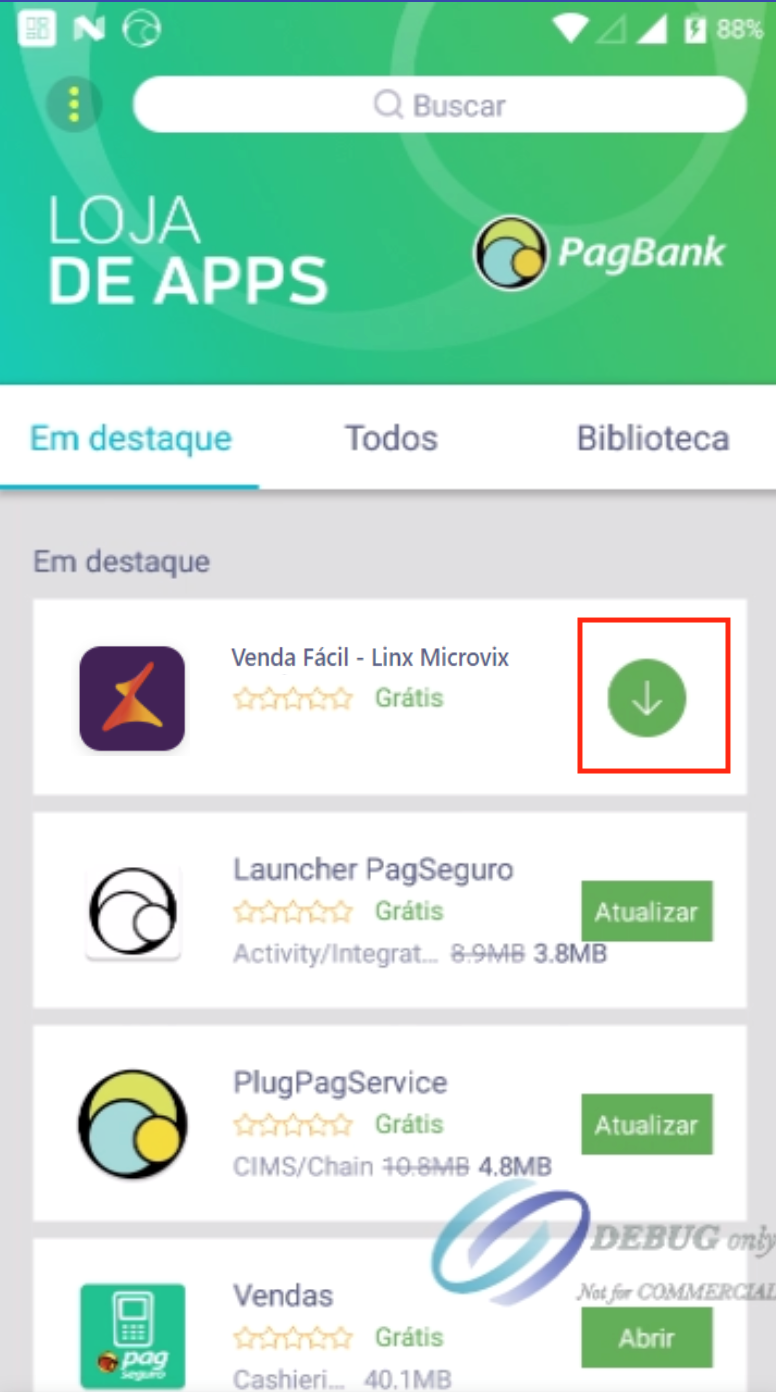The height and width of the screenshot is (1392, 776).
Task: Tap Atualizar for Launcher PagSeguro
Action: (x=647, y=911)
